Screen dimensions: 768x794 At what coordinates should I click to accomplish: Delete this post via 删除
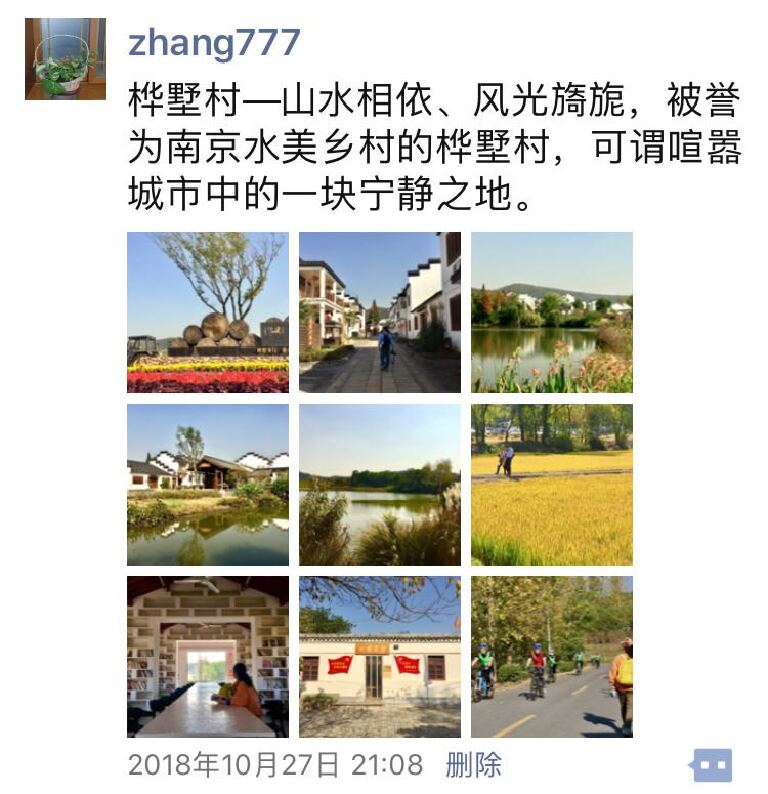coord(473,766)
